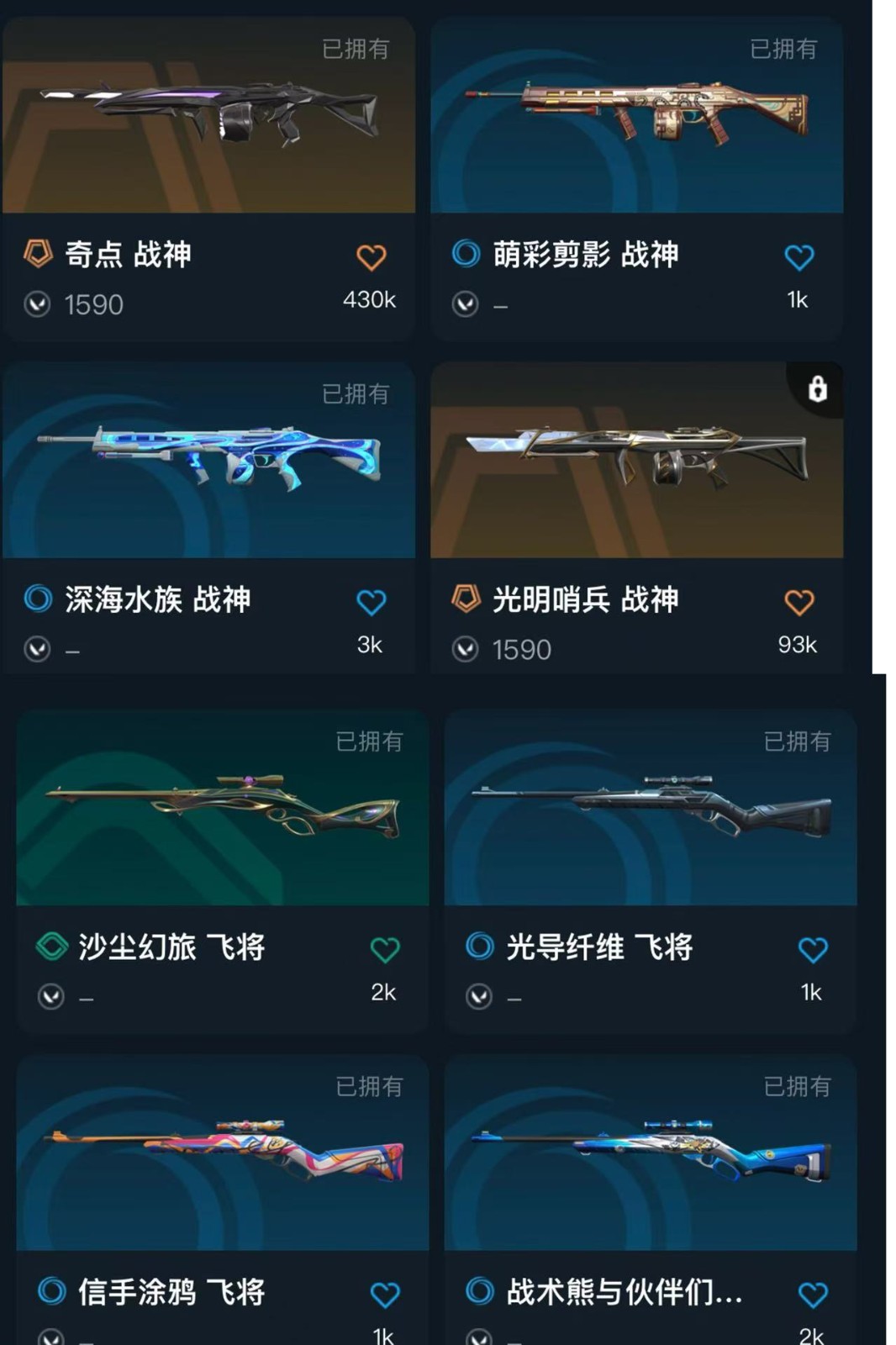
Task: Favorite the 沙尘幻旅 飞将 skin
Action: pos(385,950)
